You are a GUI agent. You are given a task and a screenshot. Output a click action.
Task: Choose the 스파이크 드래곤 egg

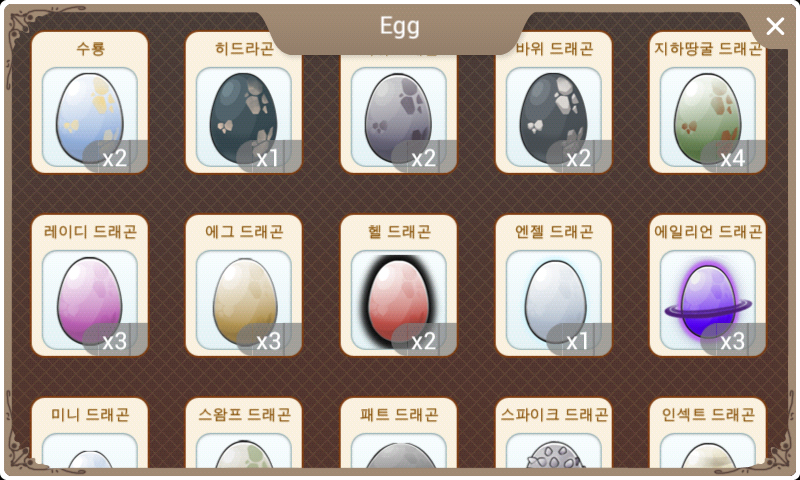pyautogui.click(x=553, y=438)
